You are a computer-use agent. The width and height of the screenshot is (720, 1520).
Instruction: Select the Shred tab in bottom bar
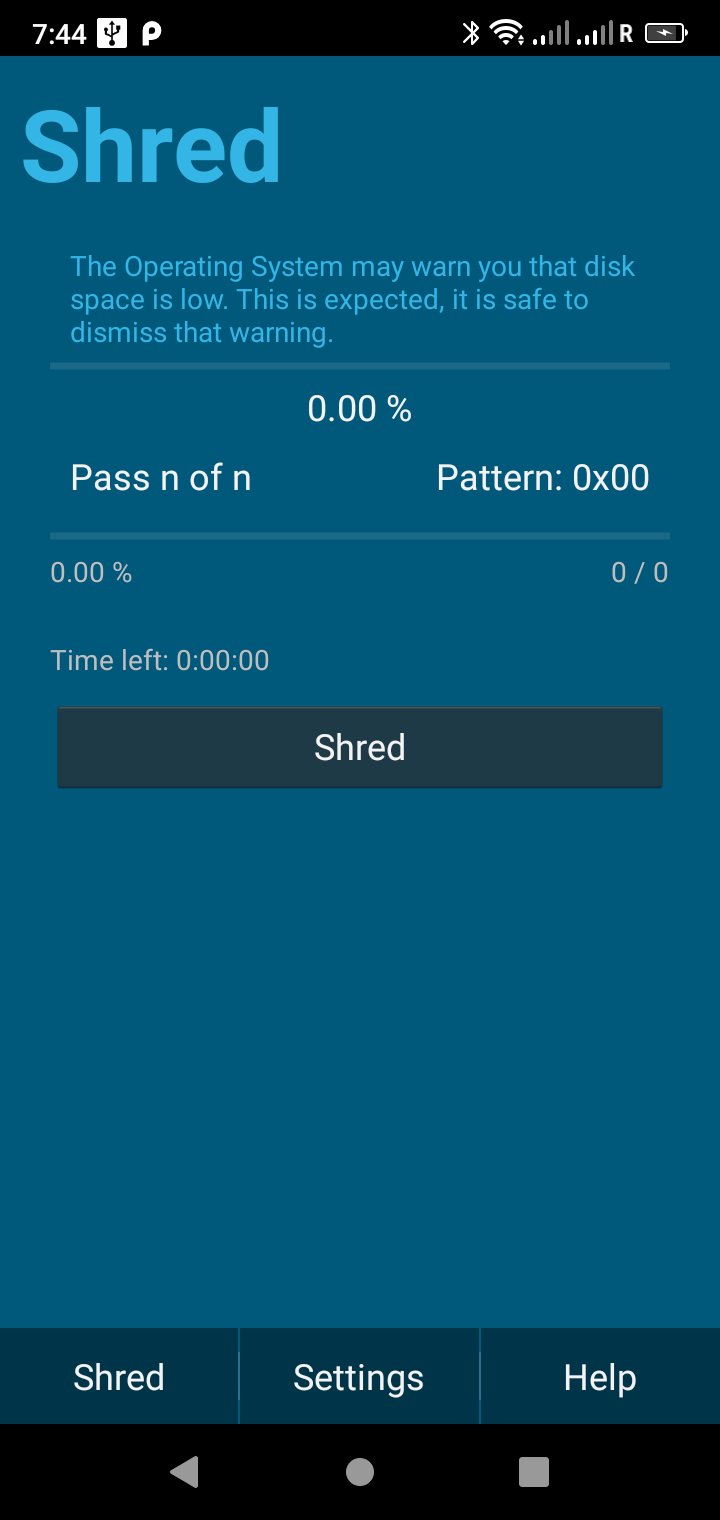pyautogui.click(x=119, y=1377)
